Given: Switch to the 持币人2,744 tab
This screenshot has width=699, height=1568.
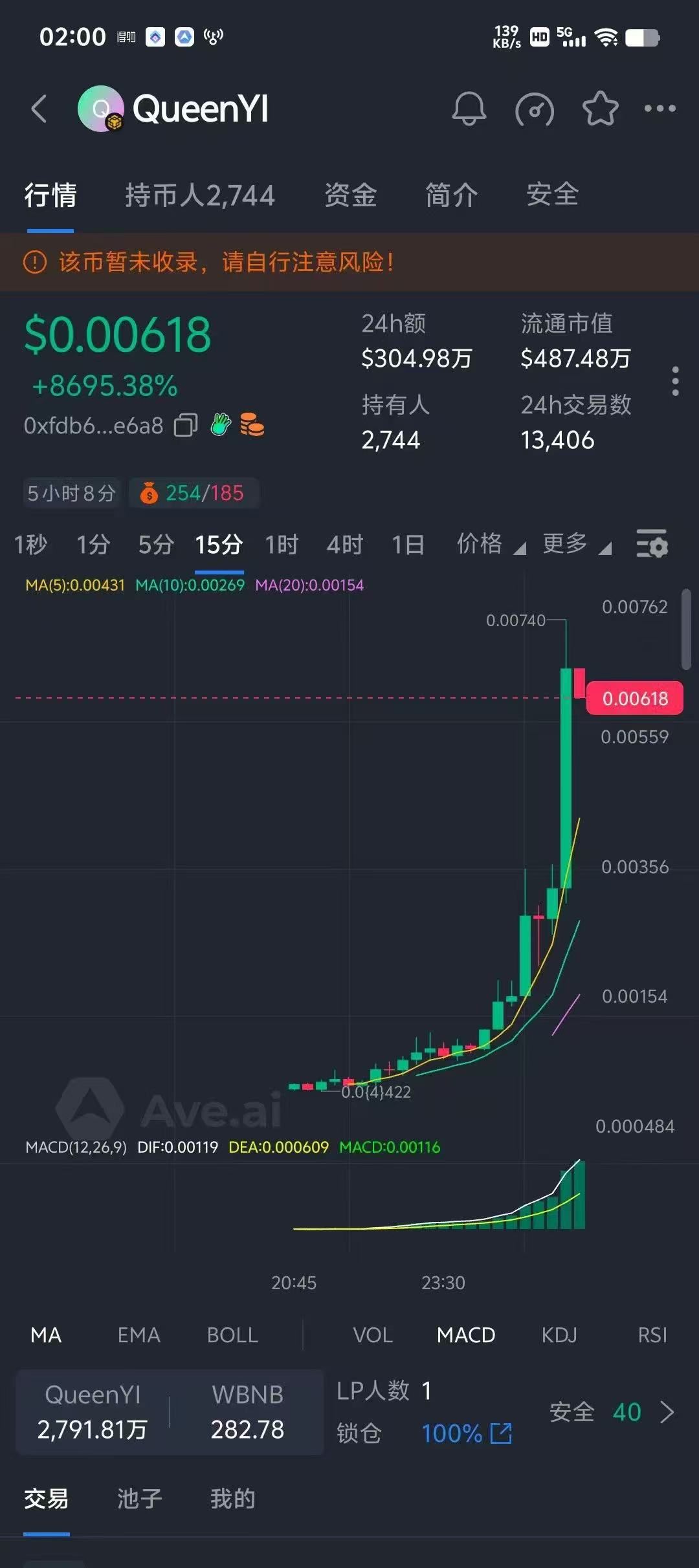Looking at the screenshot, I should (x=200, y=195).
